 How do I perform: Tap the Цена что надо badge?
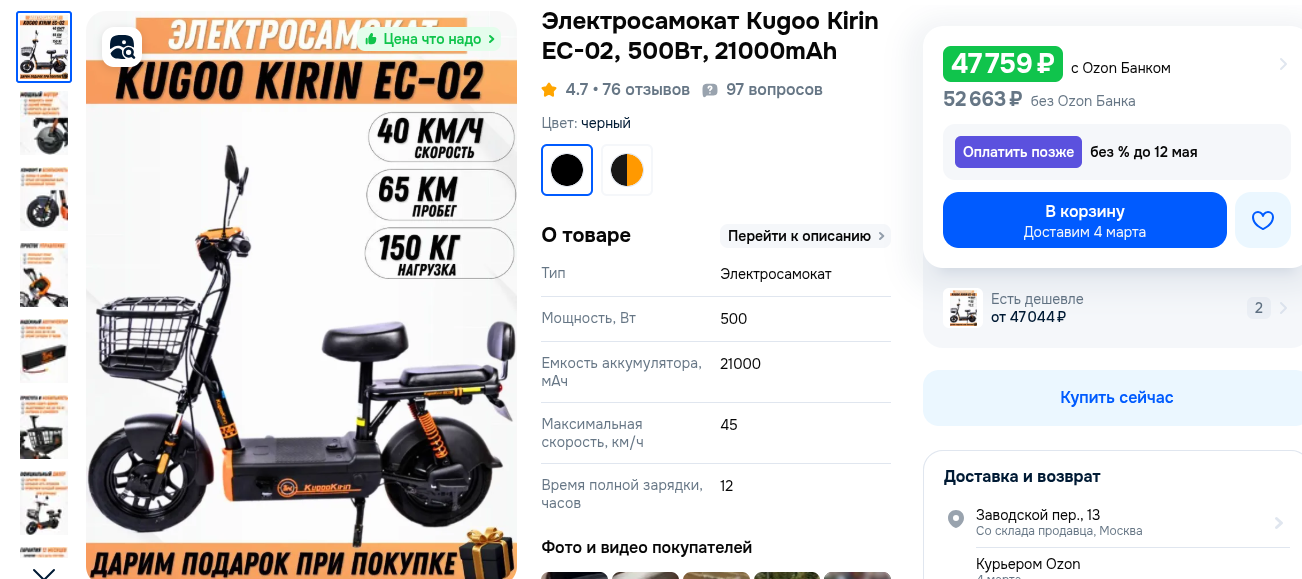click(x=430, y=39)
